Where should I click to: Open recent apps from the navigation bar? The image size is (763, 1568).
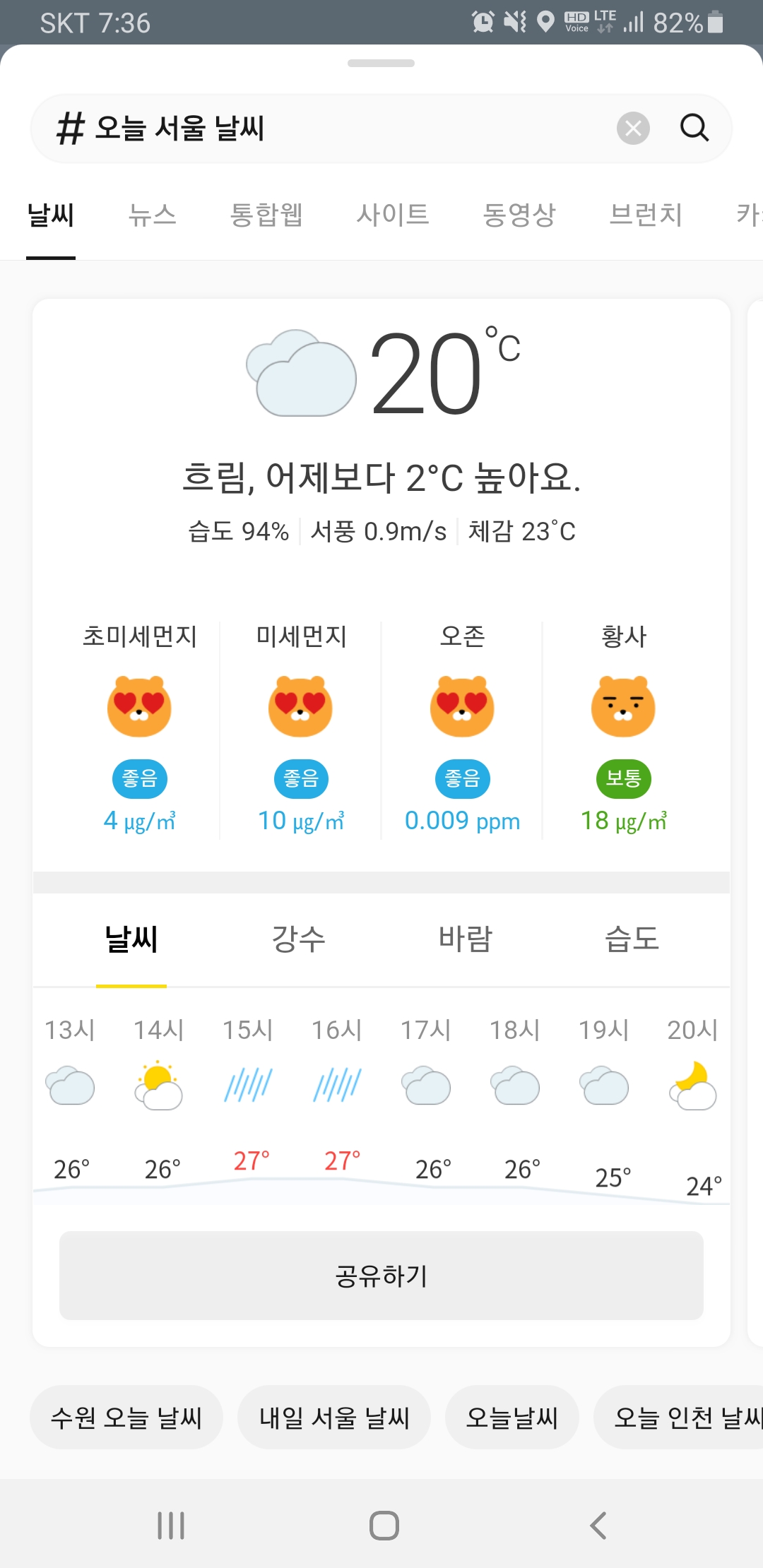click(171, 1526)
